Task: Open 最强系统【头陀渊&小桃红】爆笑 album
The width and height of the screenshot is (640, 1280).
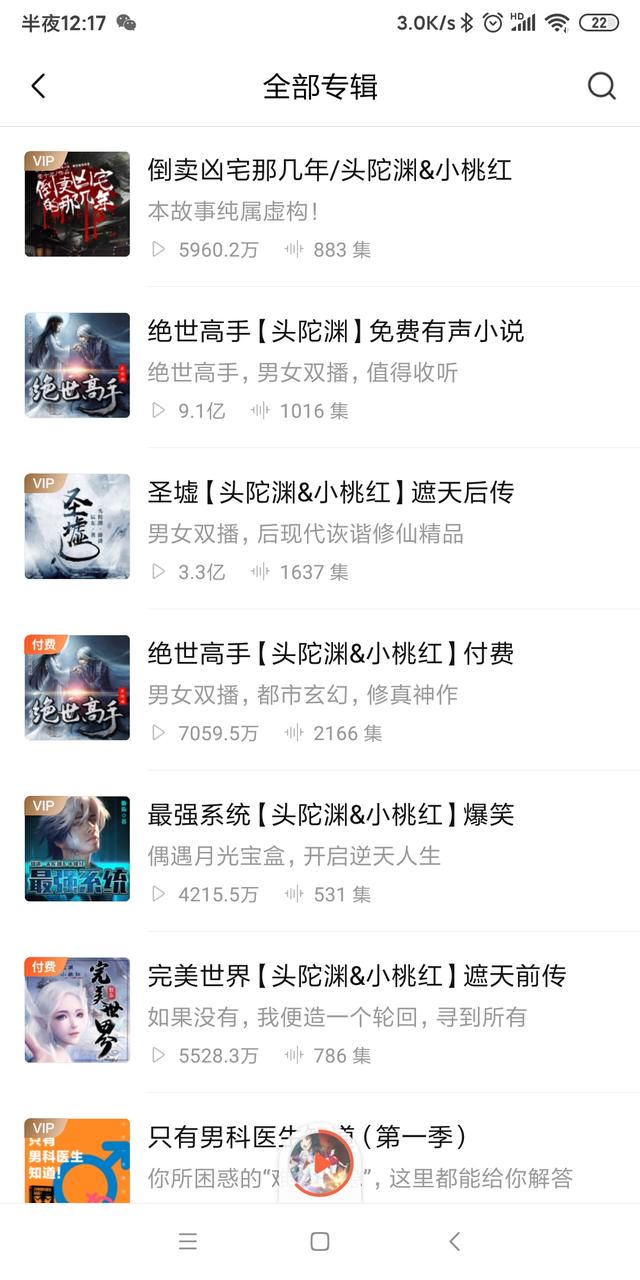Action: pos(320,850)
